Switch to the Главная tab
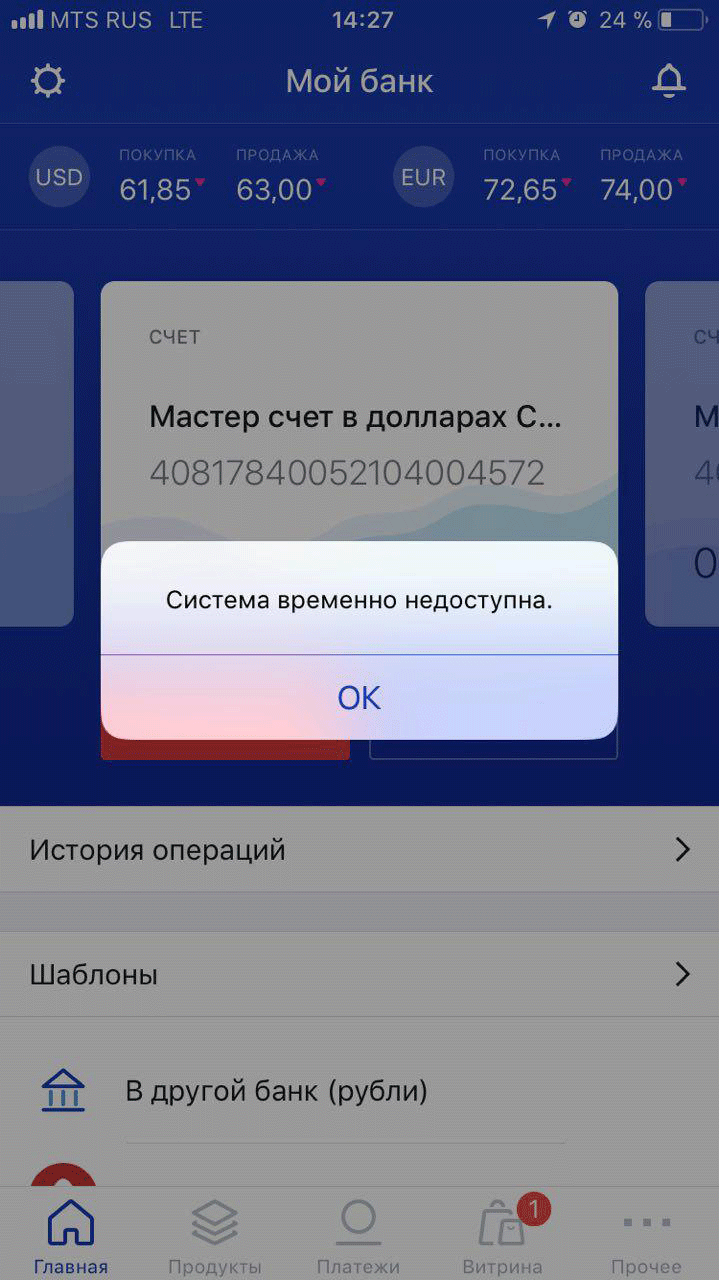Screen dimensions: 719x1280 (71, 1238)
